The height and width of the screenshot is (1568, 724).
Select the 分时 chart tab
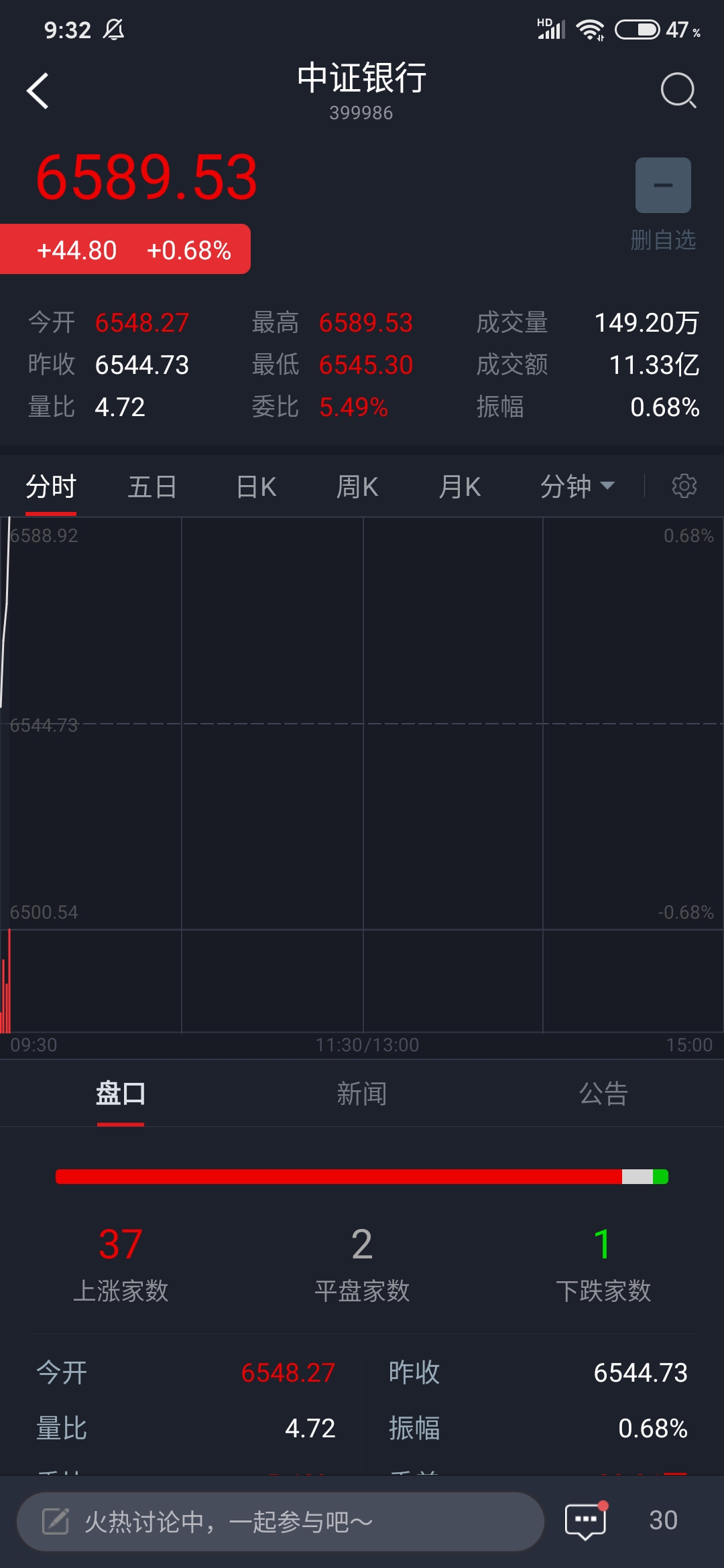tap(51, 486)
